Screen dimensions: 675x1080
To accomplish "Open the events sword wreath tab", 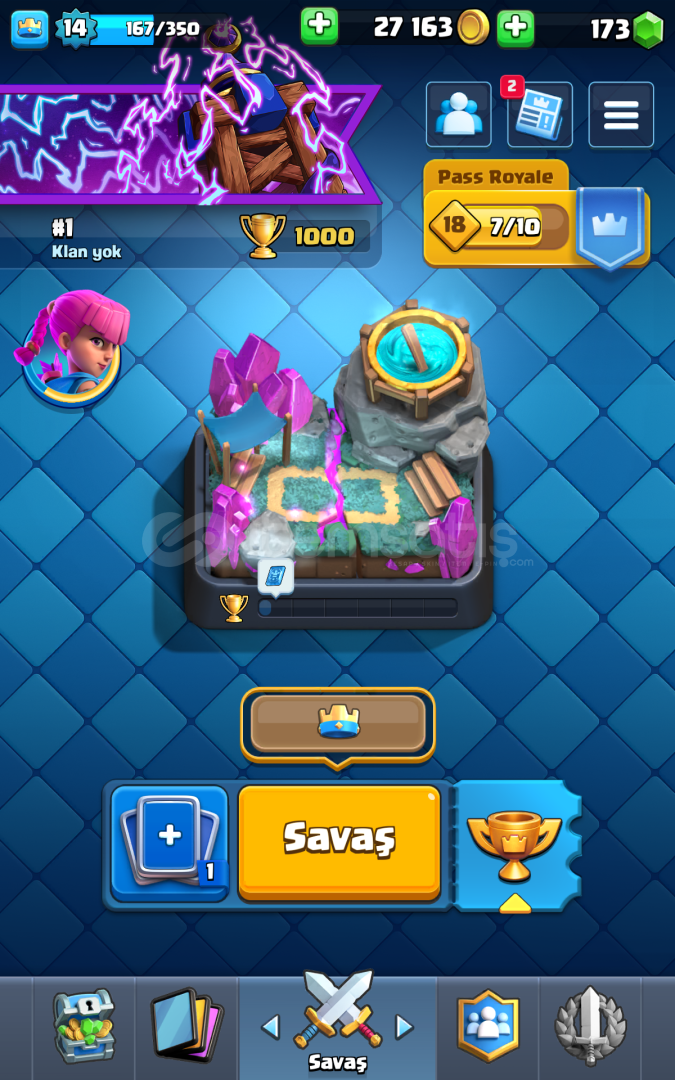I will click(590, 1028).
